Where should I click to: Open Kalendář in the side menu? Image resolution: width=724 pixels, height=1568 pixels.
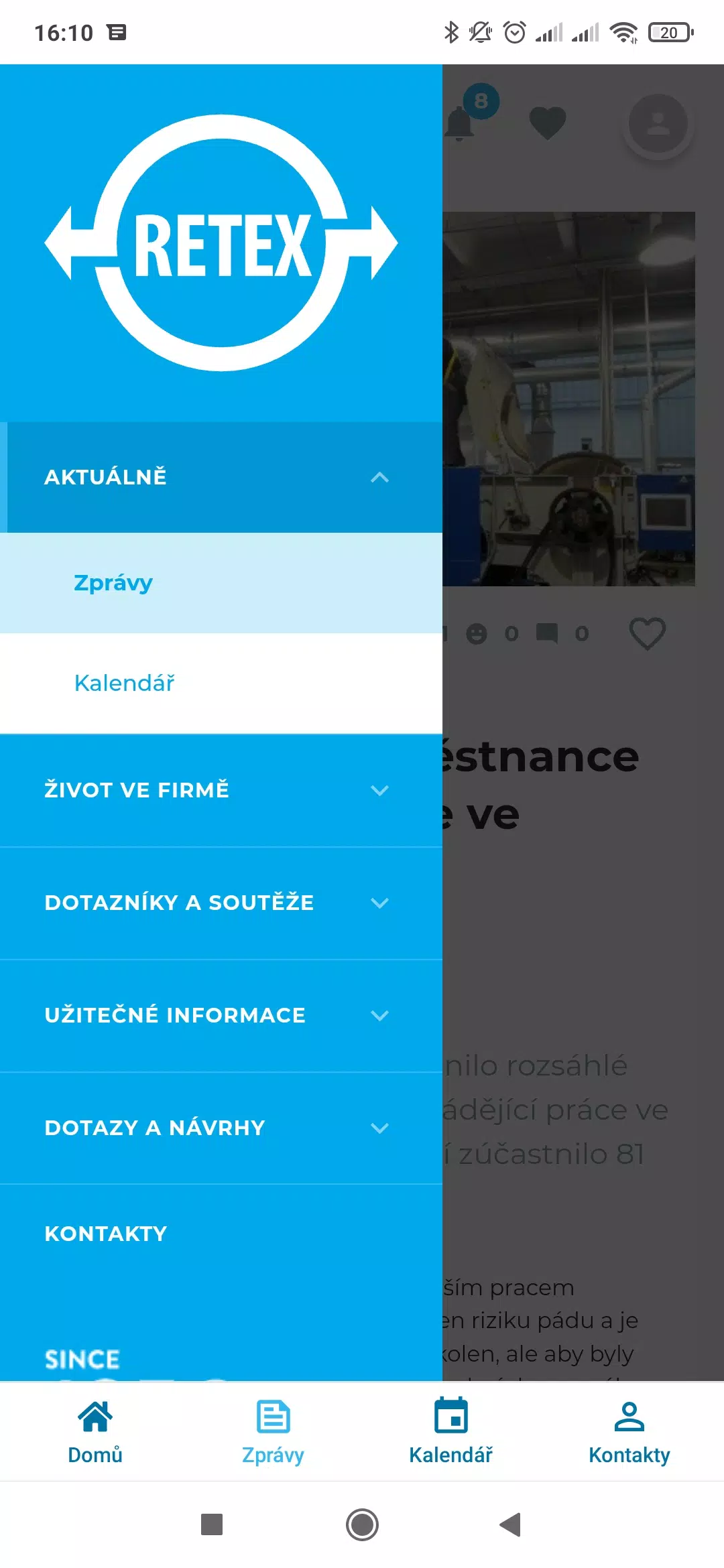point(125,683)
